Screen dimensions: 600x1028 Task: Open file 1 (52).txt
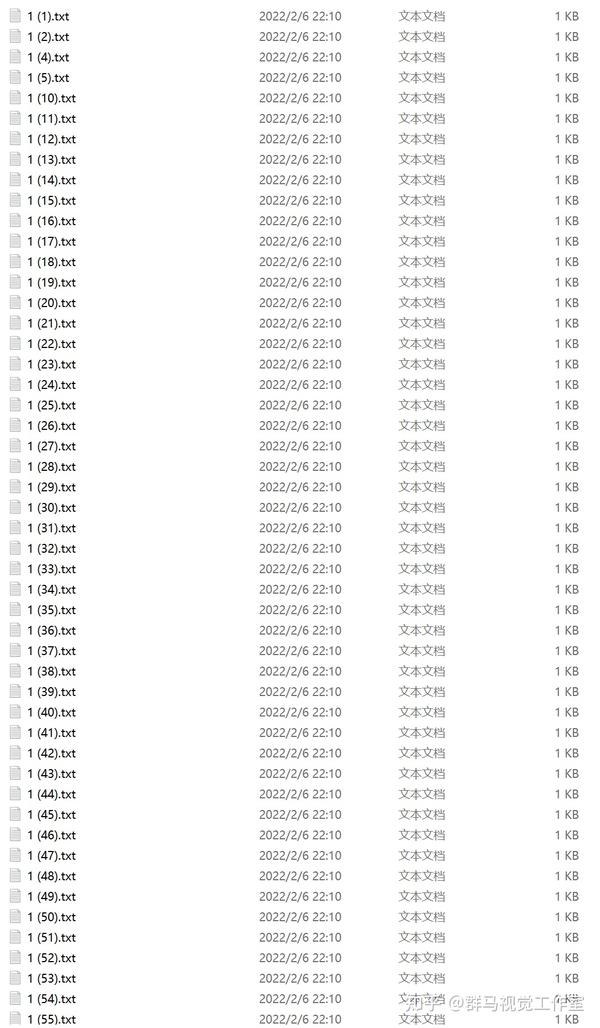tap(51, 958)
